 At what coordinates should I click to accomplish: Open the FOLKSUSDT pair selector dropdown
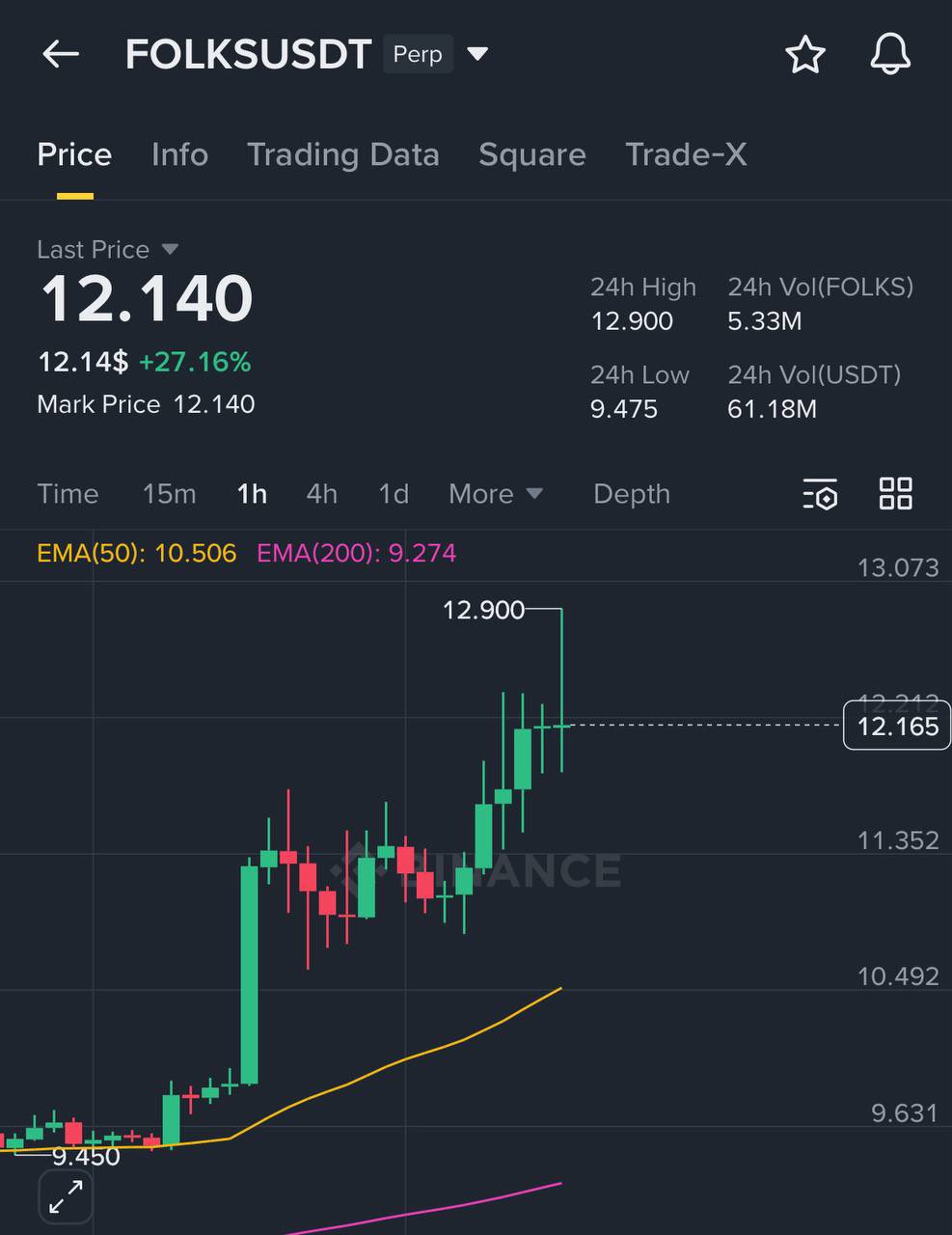(477, 54)
